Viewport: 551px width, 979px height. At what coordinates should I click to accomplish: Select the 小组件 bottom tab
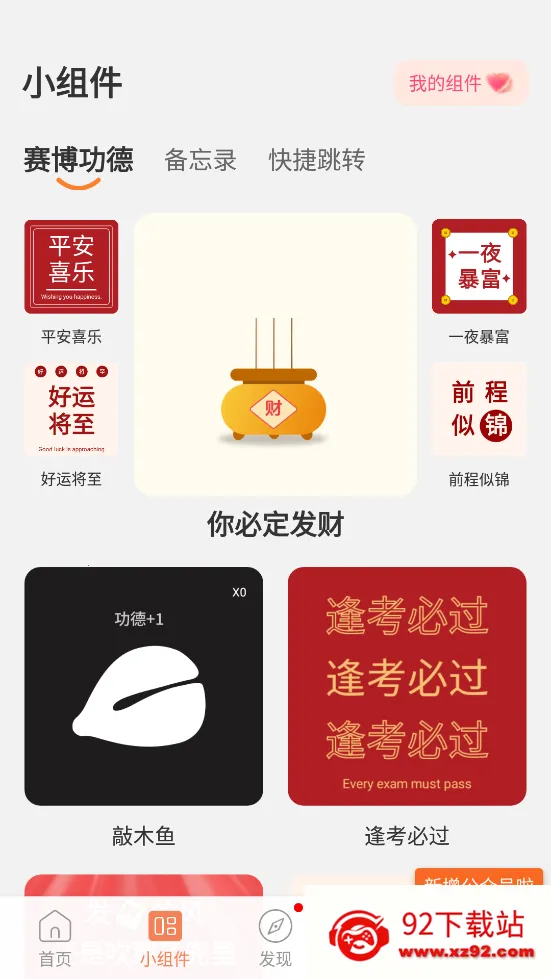click(165, 938)
